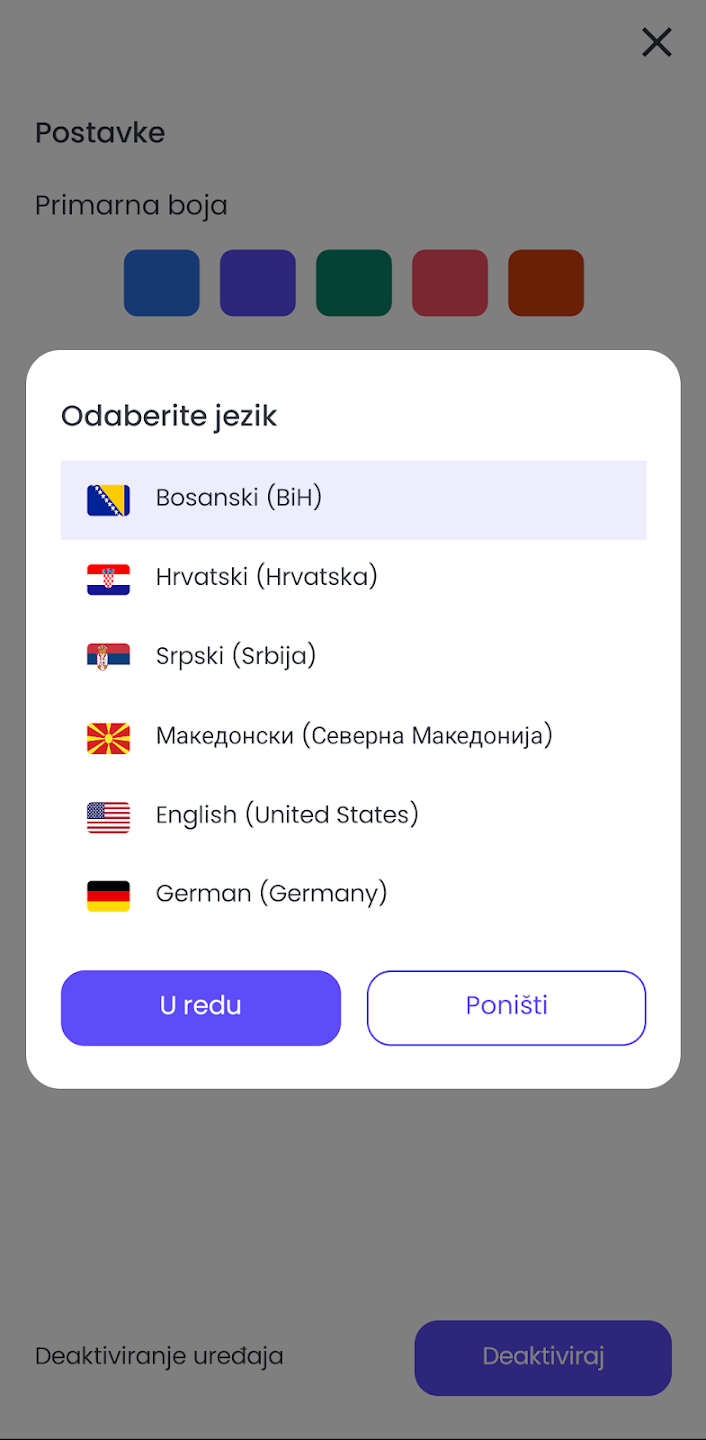Choose English (United States)

353,816
